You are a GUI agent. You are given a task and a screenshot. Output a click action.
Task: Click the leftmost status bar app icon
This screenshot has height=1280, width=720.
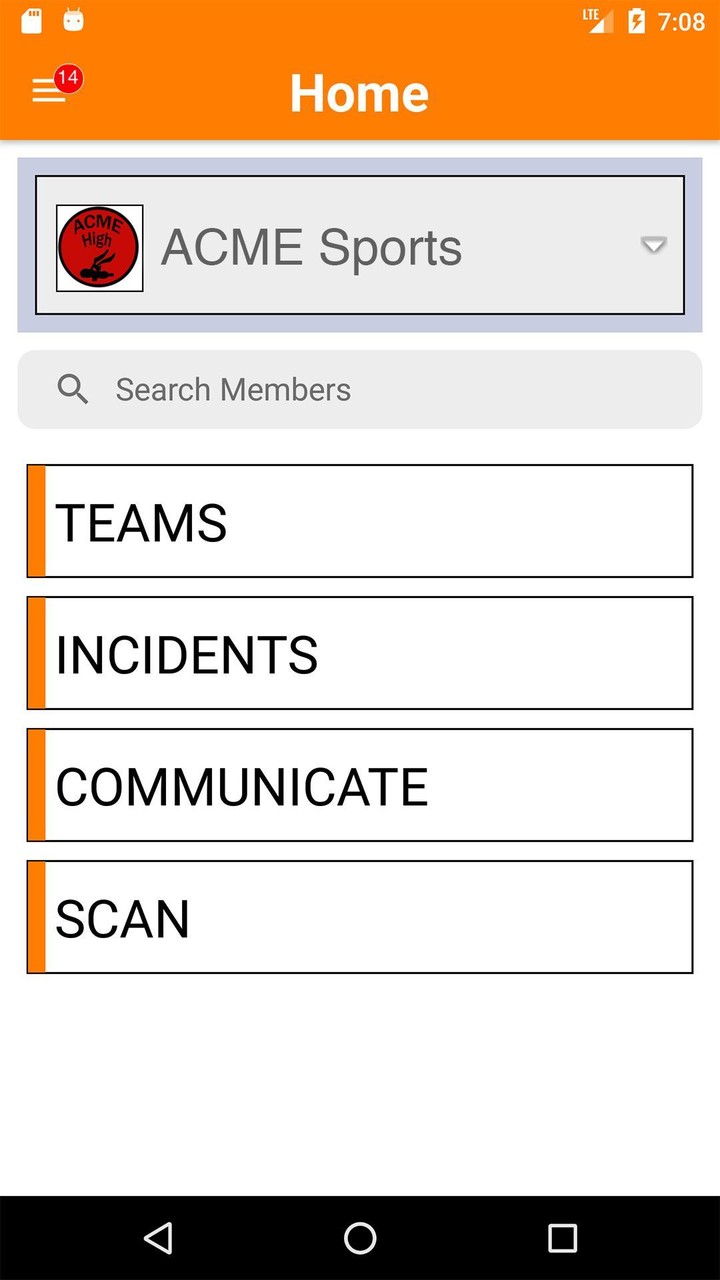click(x=31, y=20)
